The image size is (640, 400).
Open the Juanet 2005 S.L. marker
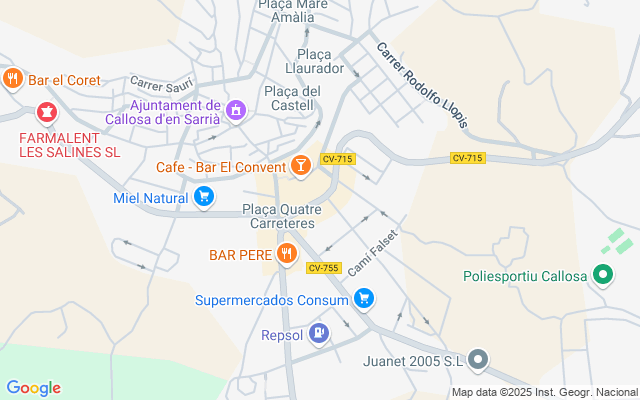[479, 359]
